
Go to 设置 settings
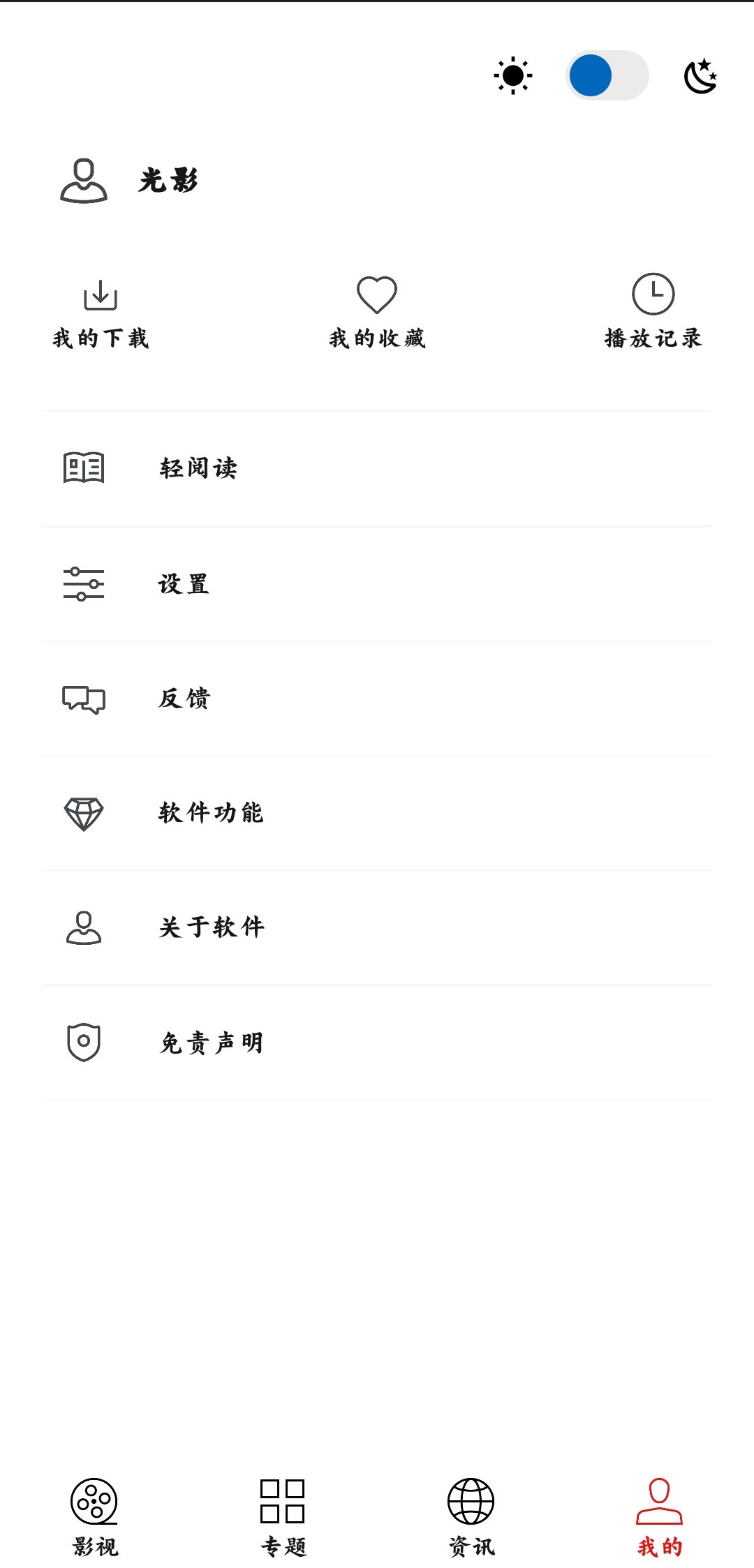[377, 583]
